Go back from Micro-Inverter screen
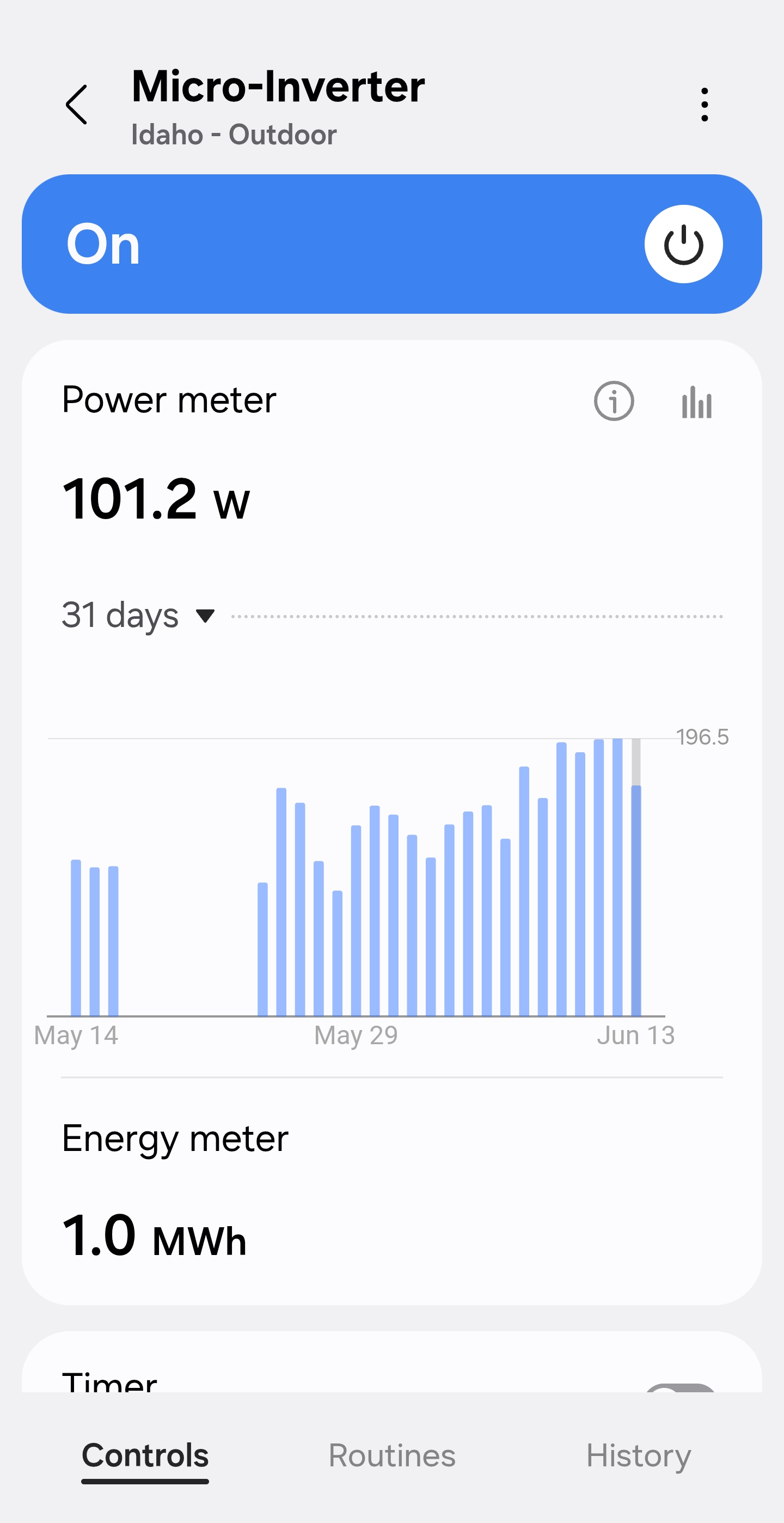This screenshot has width=784, height=1523. click(76, 105)
